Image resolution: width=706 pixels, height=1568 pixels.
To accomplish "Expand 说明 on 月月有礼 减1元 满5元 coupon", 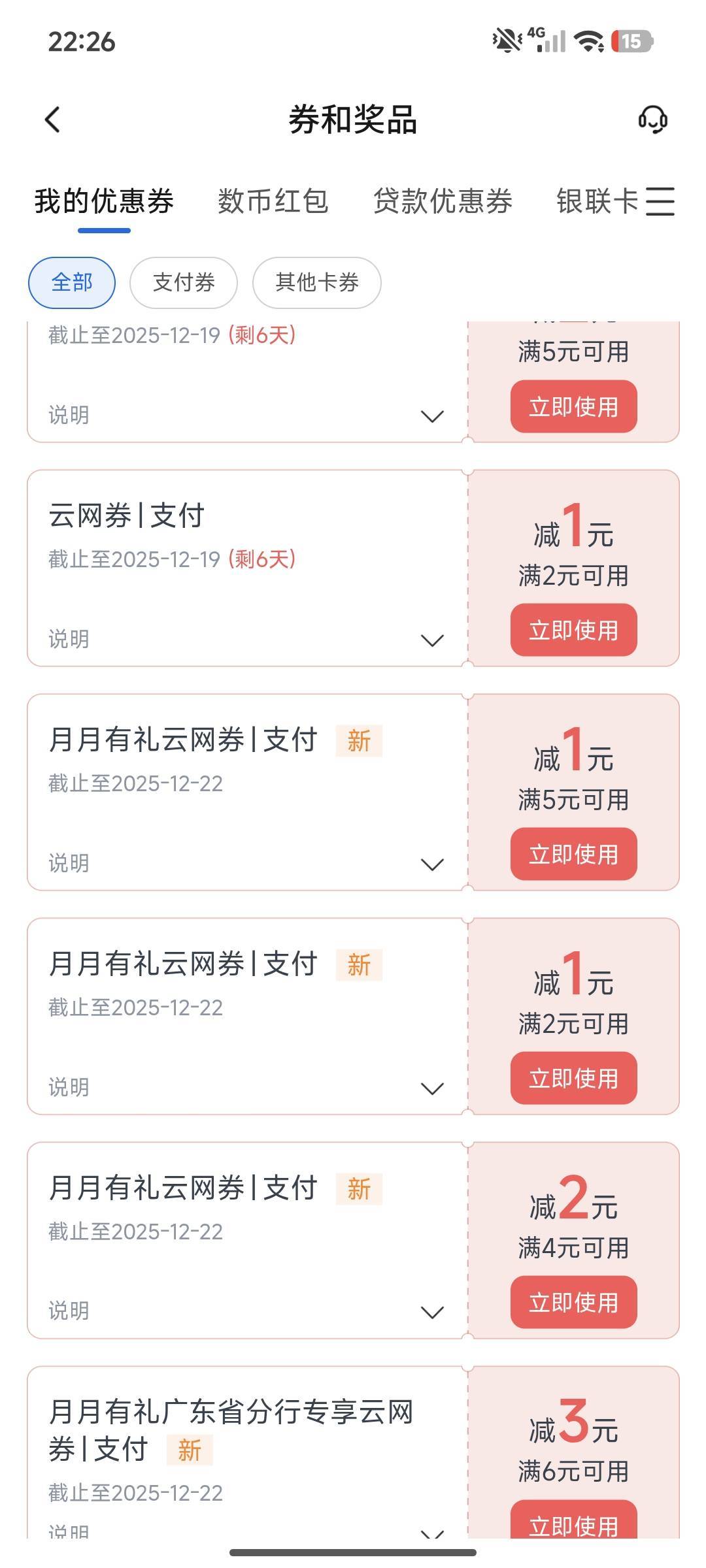I will tap(432, 864).
